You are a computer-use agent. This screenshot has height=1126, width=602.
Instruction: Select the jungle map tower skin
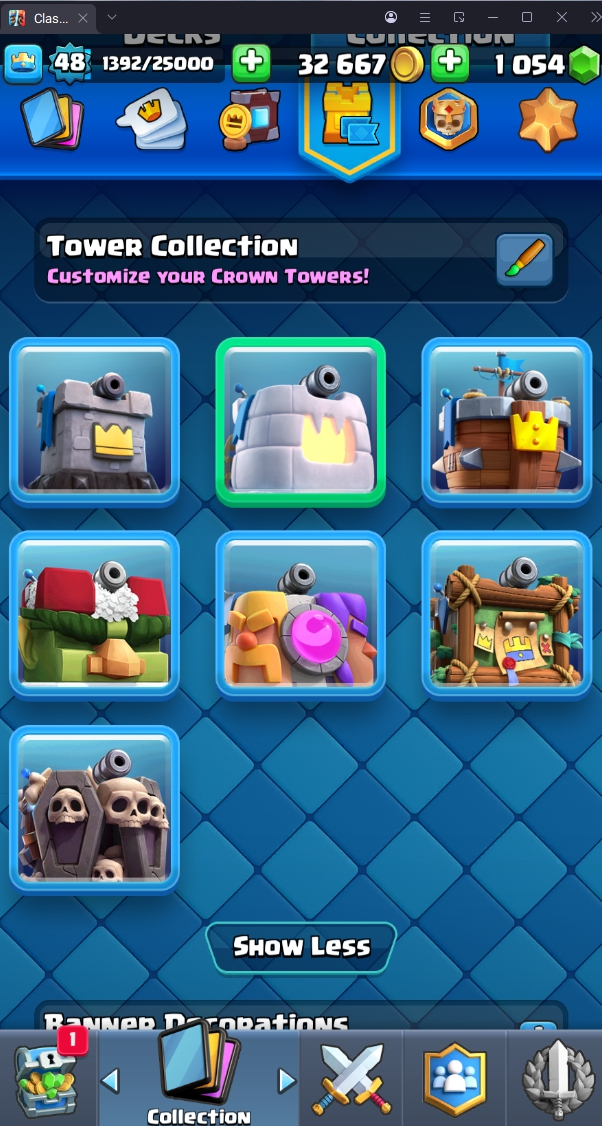[x=507, y=614]
